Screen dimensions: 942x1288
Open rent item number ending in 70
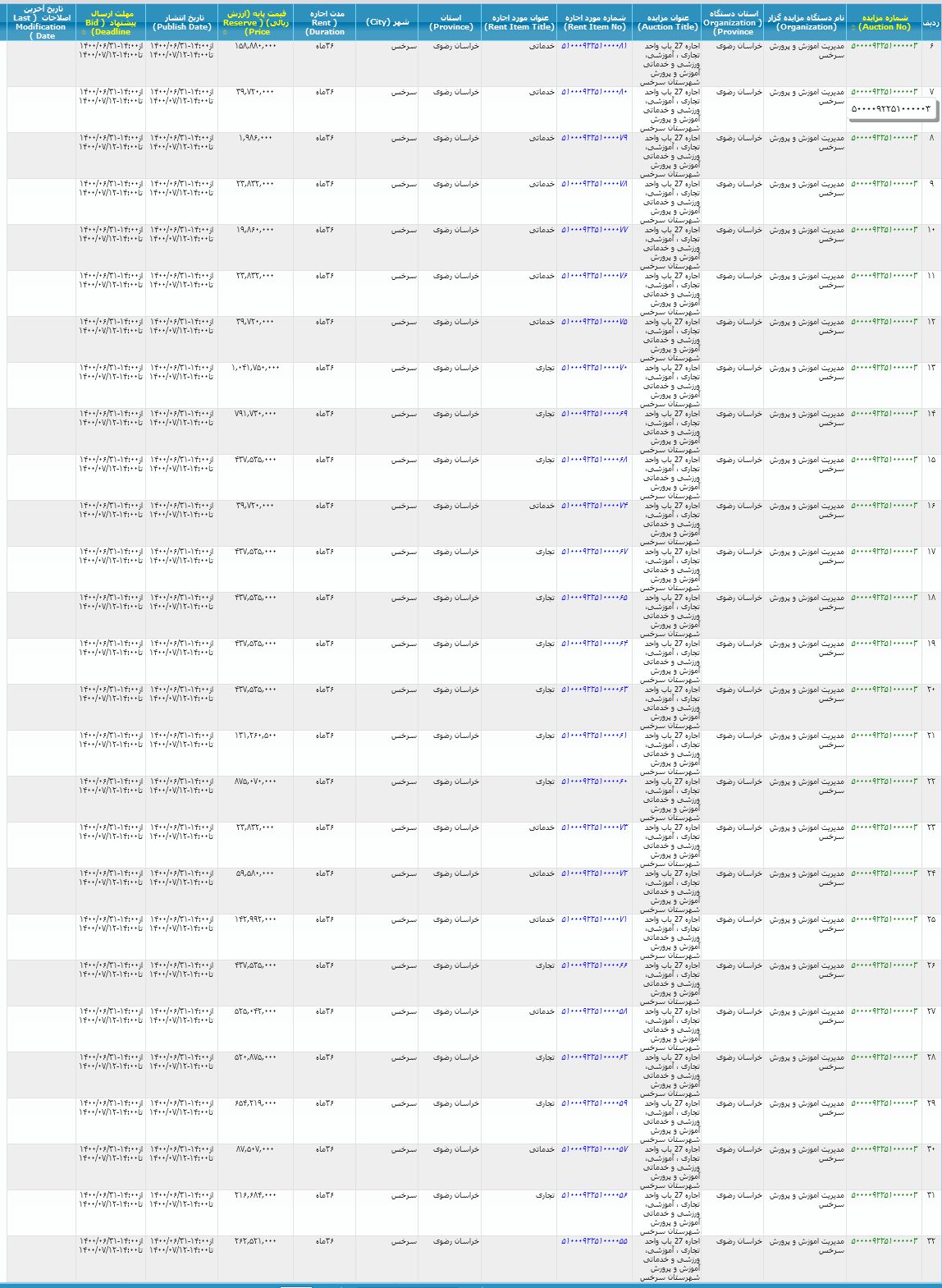[x=594, y=368]
